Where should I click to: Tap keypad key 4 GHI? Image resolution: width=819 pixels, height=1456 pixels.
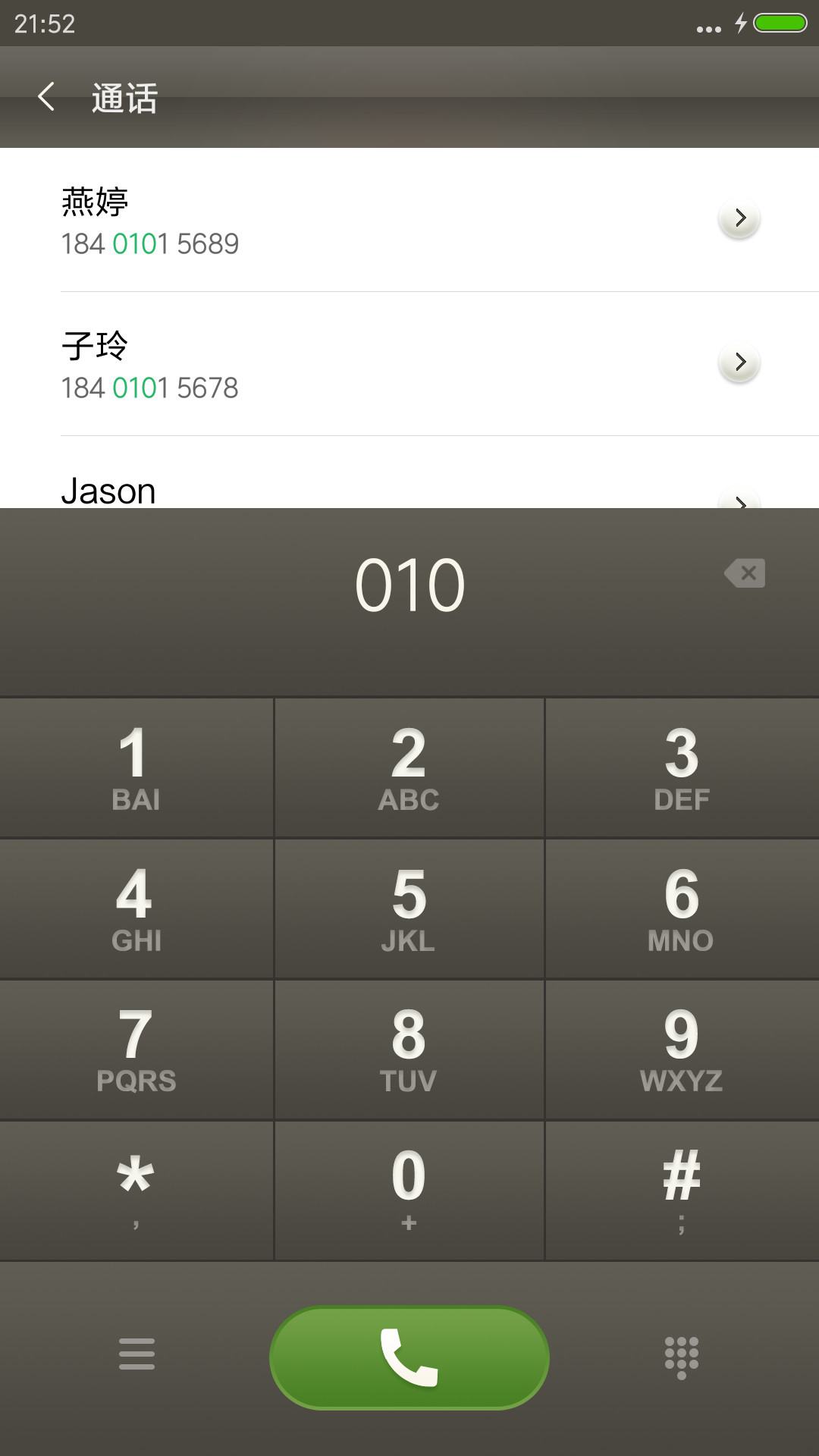[136, 908]
